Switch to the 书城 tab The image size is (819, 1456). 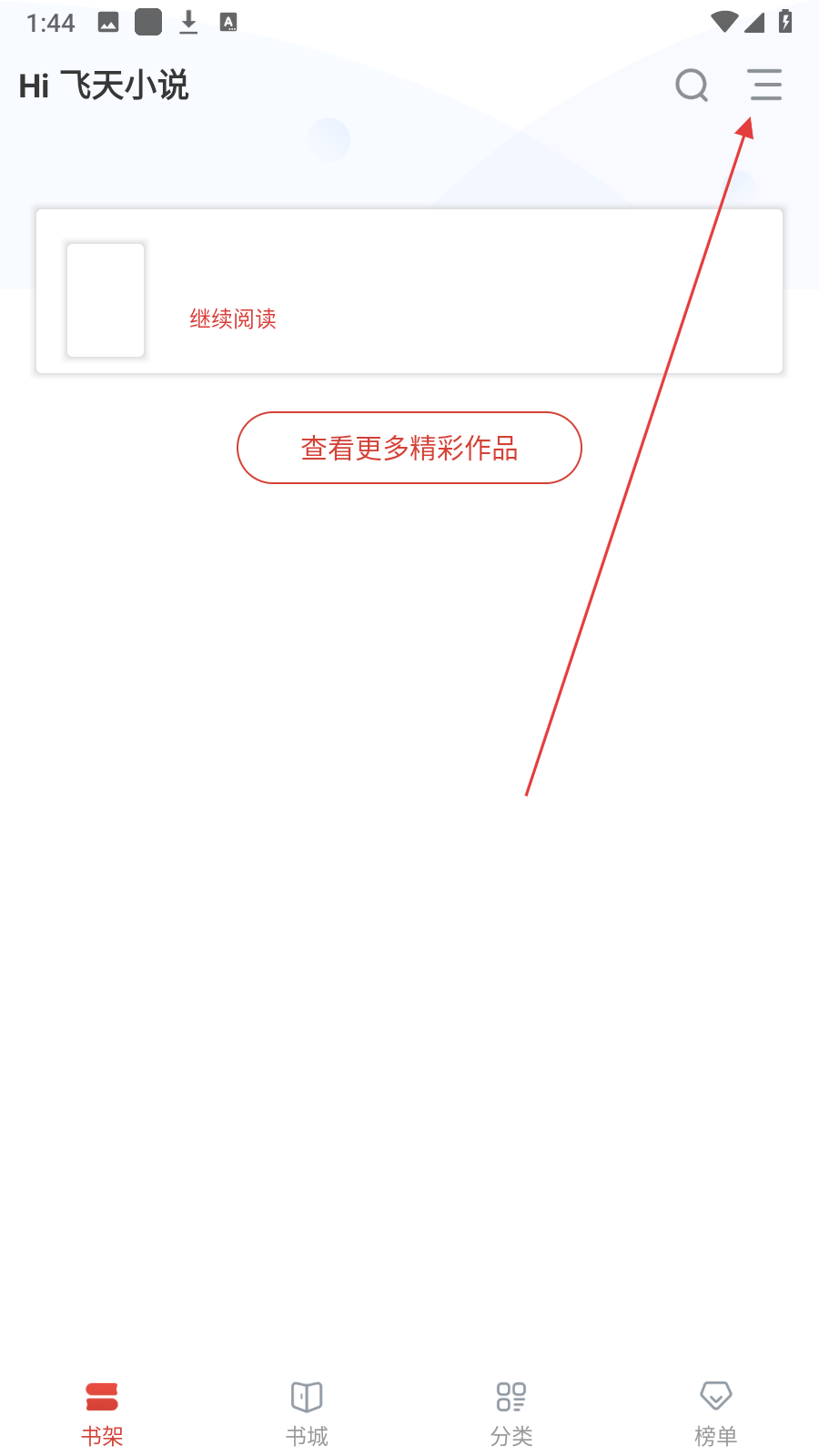(x=307, y=1413)
